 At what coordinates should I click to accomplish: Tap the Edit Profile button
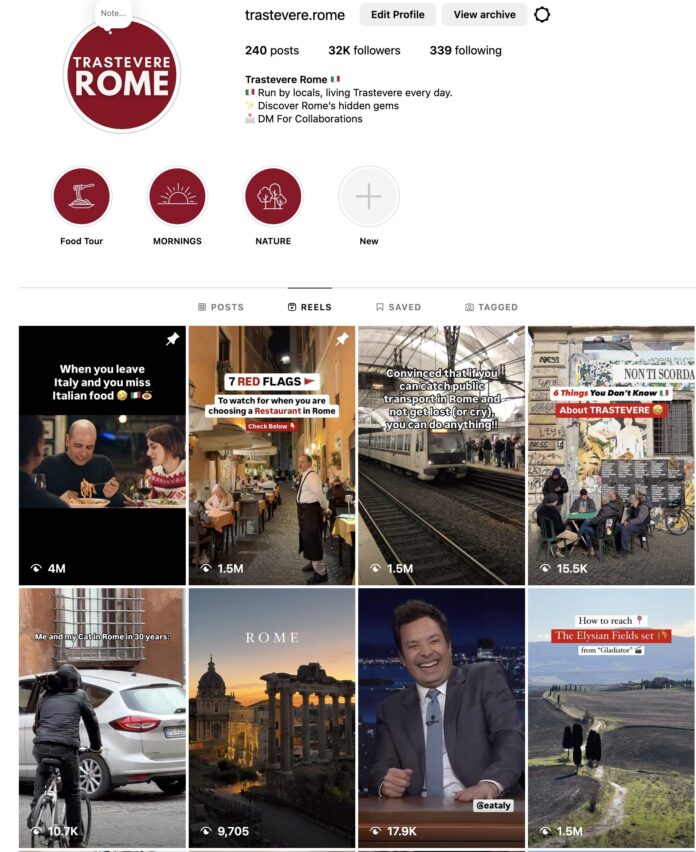tap(398, 15)
